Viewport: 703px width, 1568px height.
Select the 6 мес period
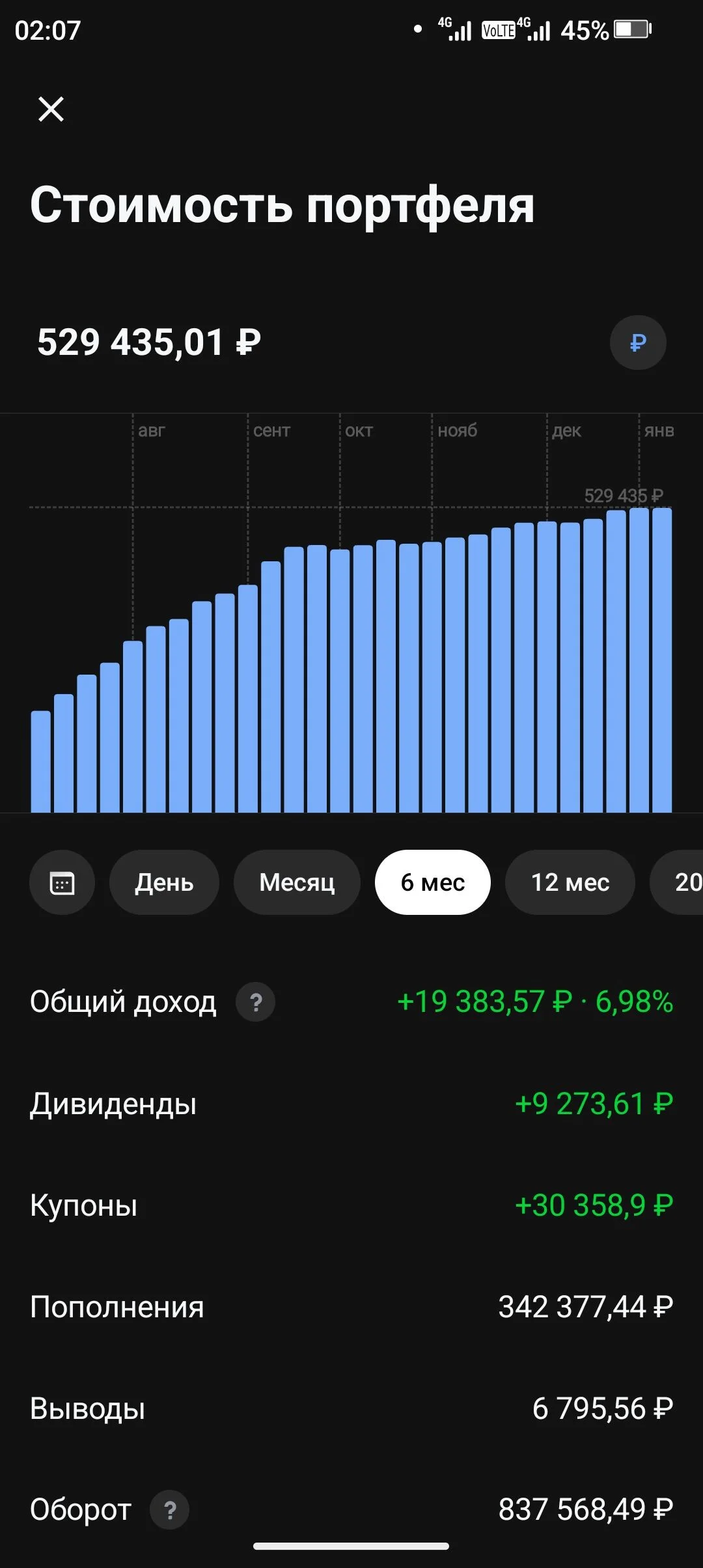(433, 882)
